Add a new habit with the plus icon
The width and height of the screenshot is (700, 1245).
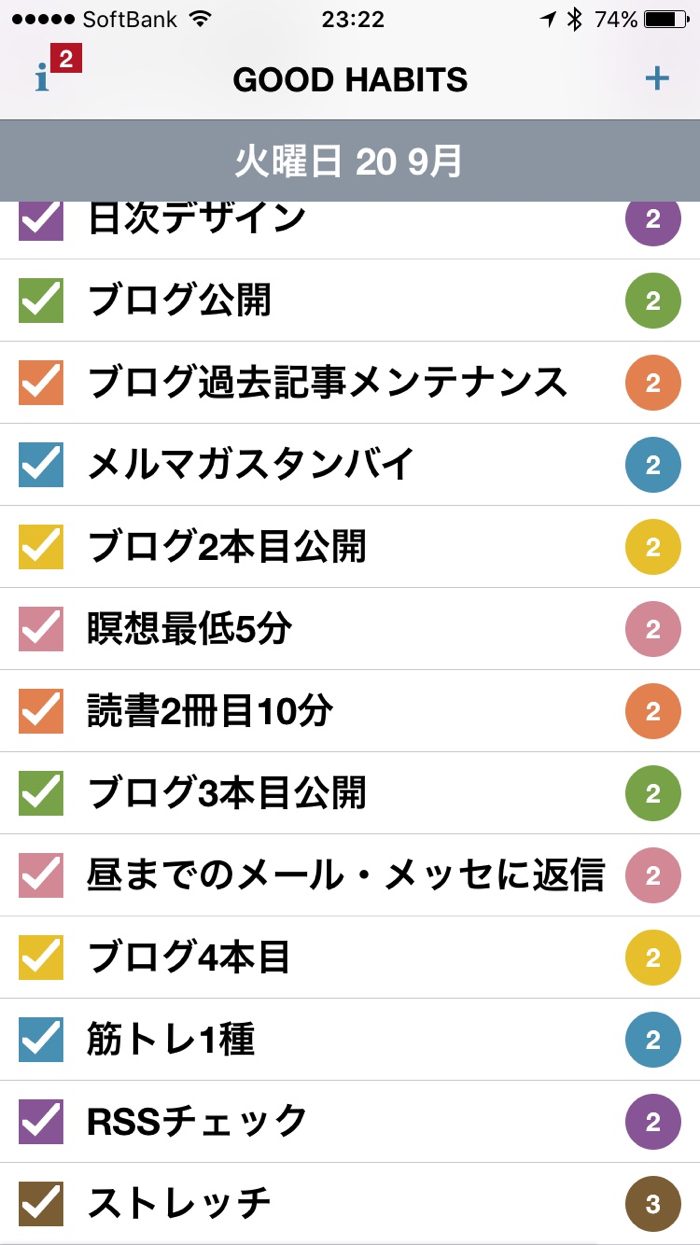[657, 79]
